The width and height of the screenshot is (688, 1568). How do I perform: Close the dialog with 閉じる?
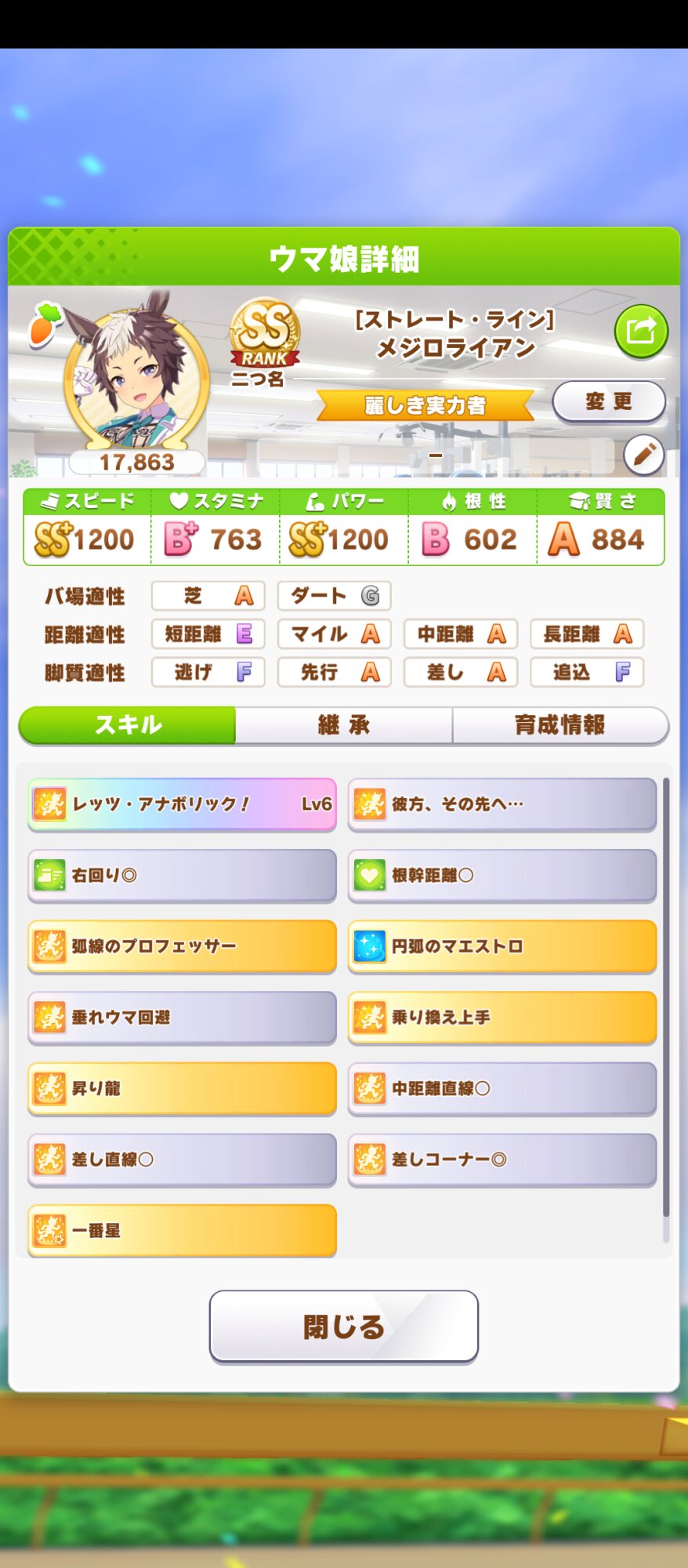(x=343, y=1327)
